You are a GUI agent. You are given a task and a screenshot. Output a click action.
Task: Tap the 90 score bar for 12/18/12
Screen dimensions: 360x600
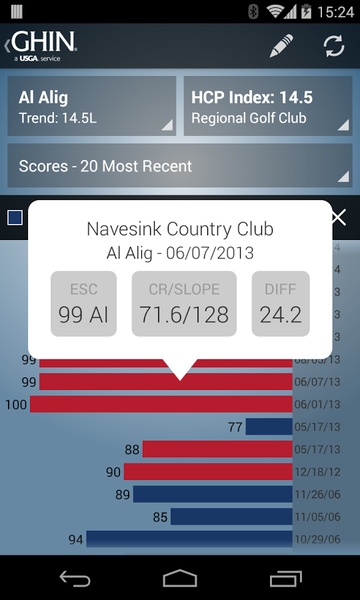pos(208,471)
